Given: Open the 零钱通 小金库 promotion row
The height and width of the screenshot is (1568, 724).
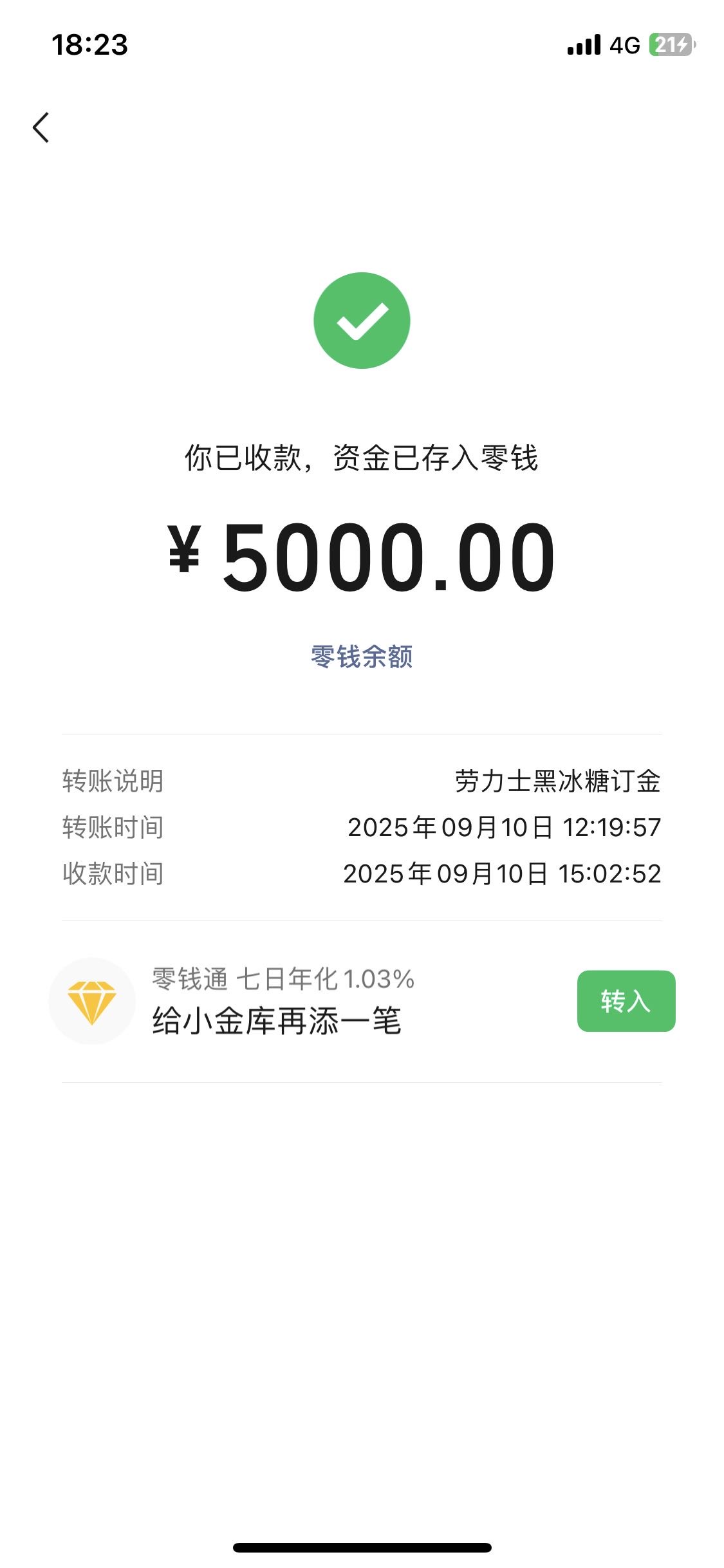Looking at the screenshot, I should [283, 1001].
